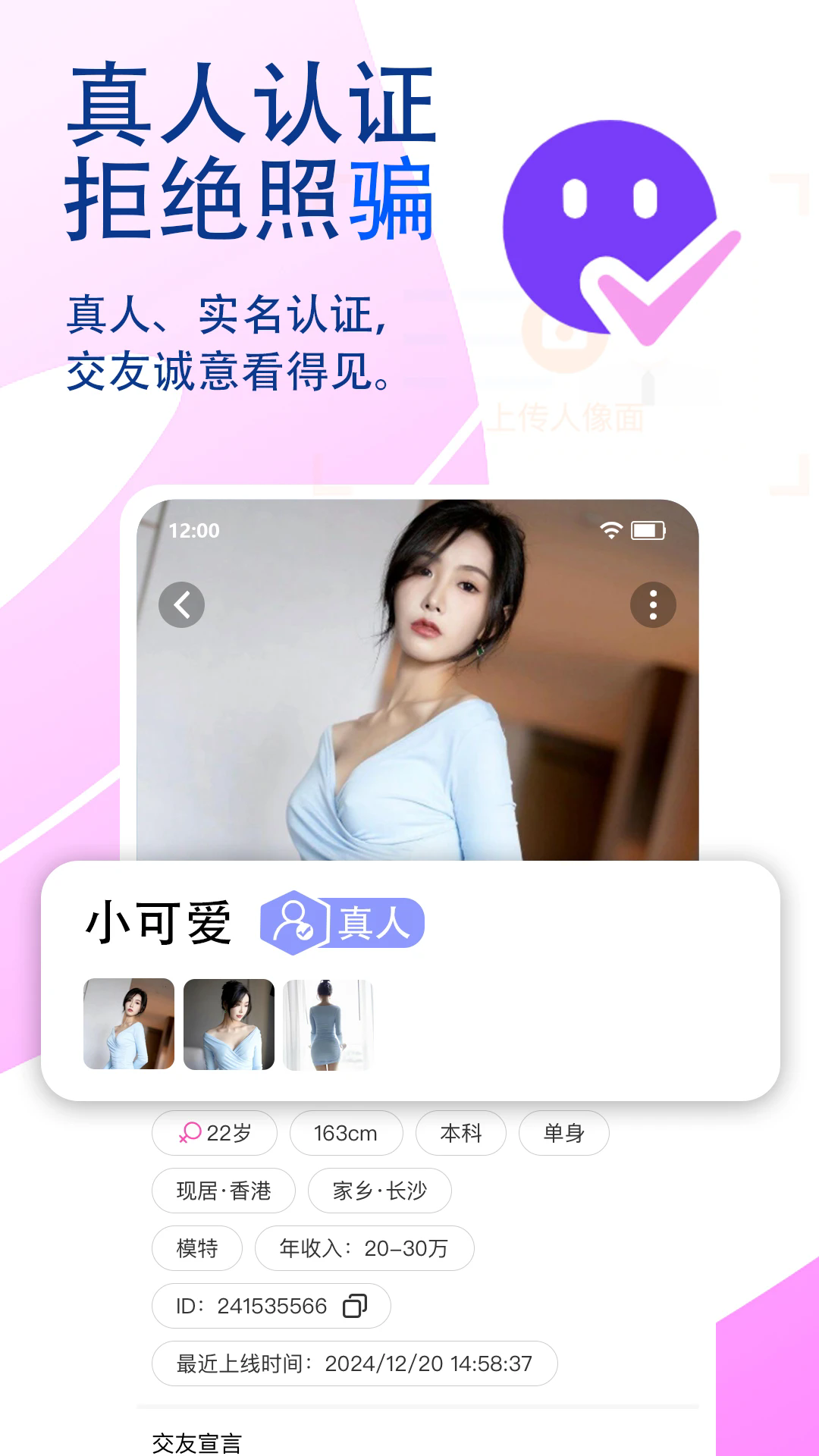Image resolution: width=819 pixels, height=1456 pixels.
Task: Click the back arrow on the profile photo
Action: tap(181, 603)
